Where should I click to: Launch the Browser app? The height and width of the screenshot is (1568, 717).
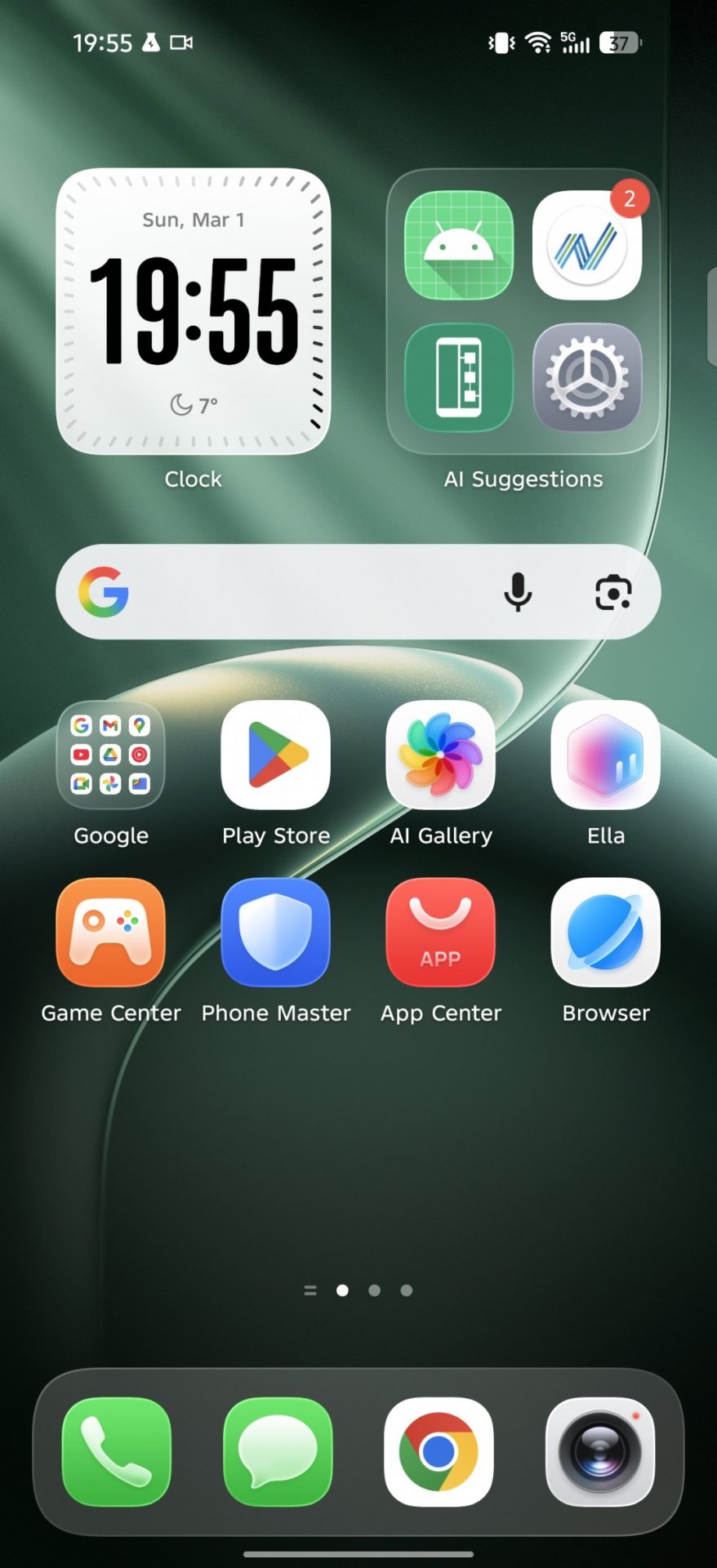(x=605, y=933)
